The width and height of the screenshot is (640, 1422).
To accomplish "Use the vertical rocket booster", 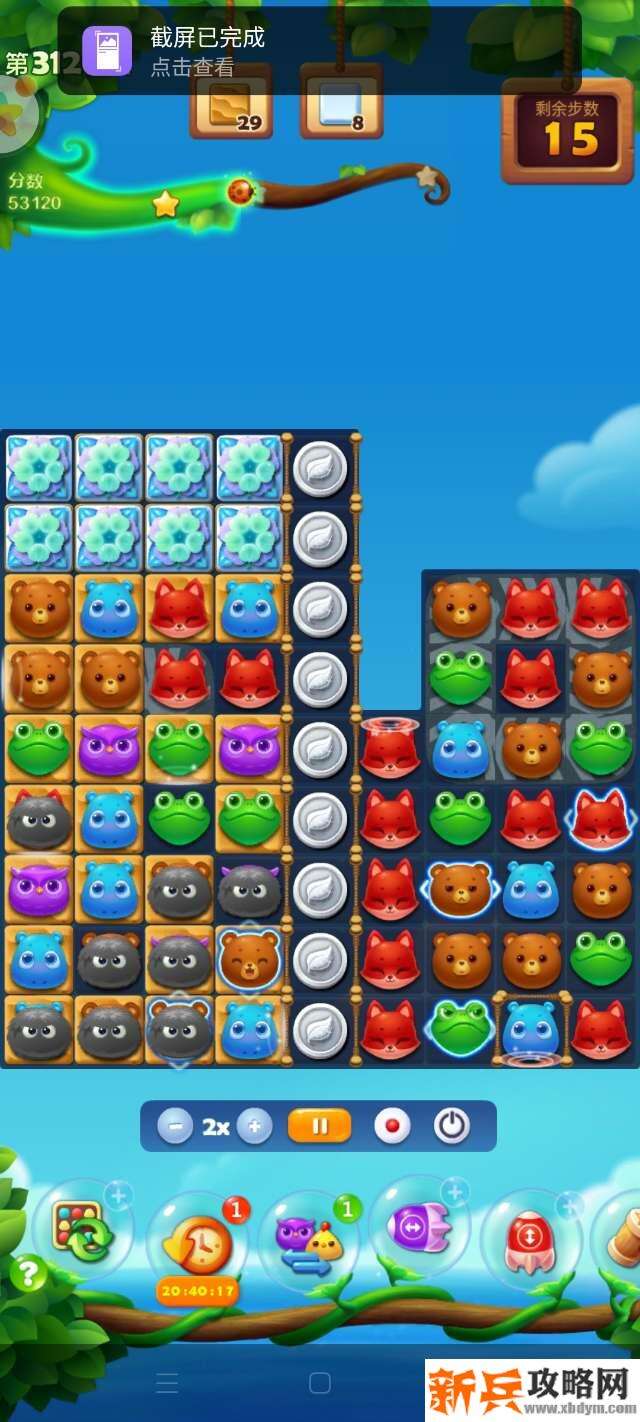I will click(530, 1238).
